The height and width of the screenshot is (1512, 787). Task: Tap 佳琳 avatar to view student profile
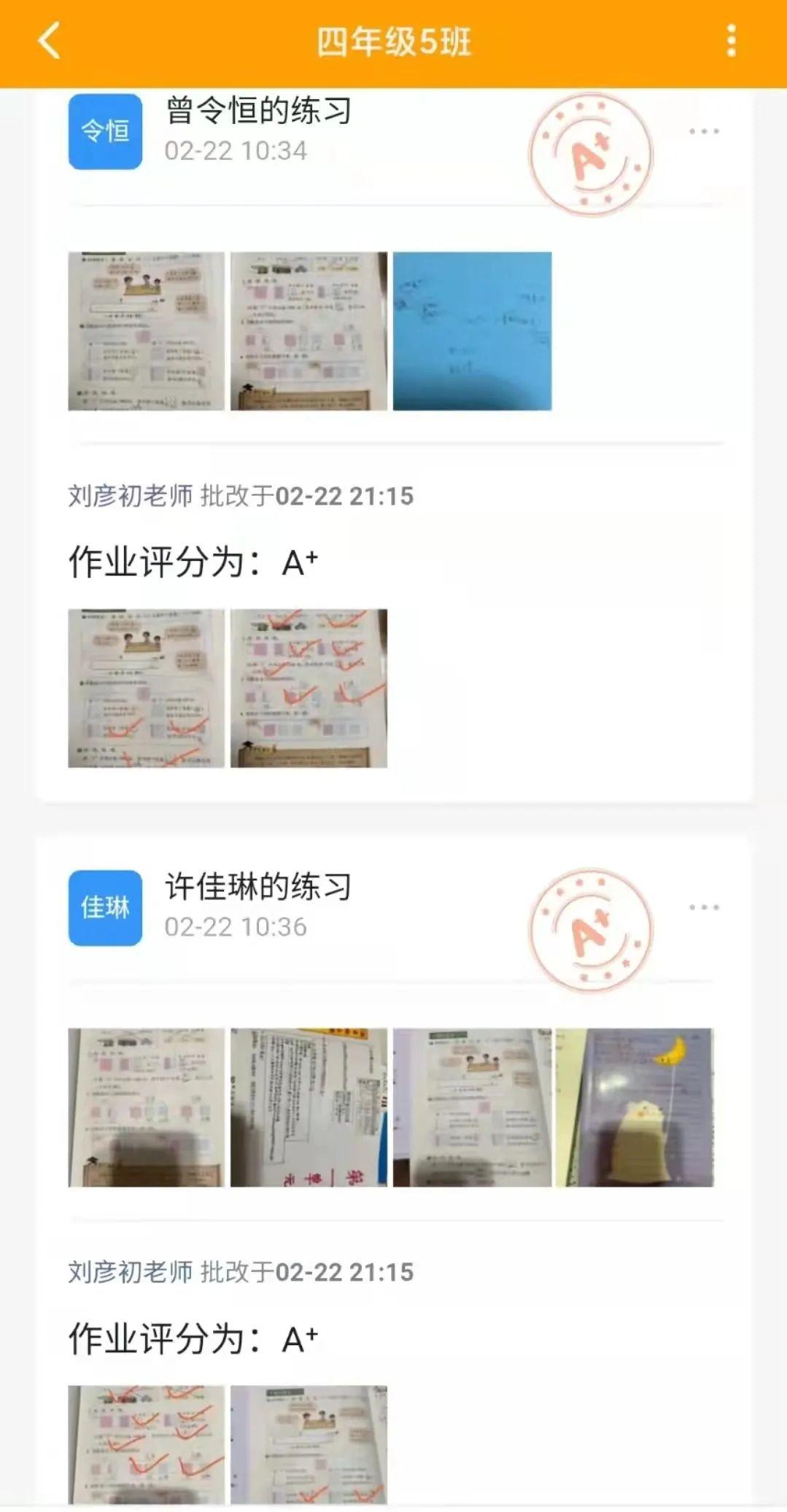[105, 908]
